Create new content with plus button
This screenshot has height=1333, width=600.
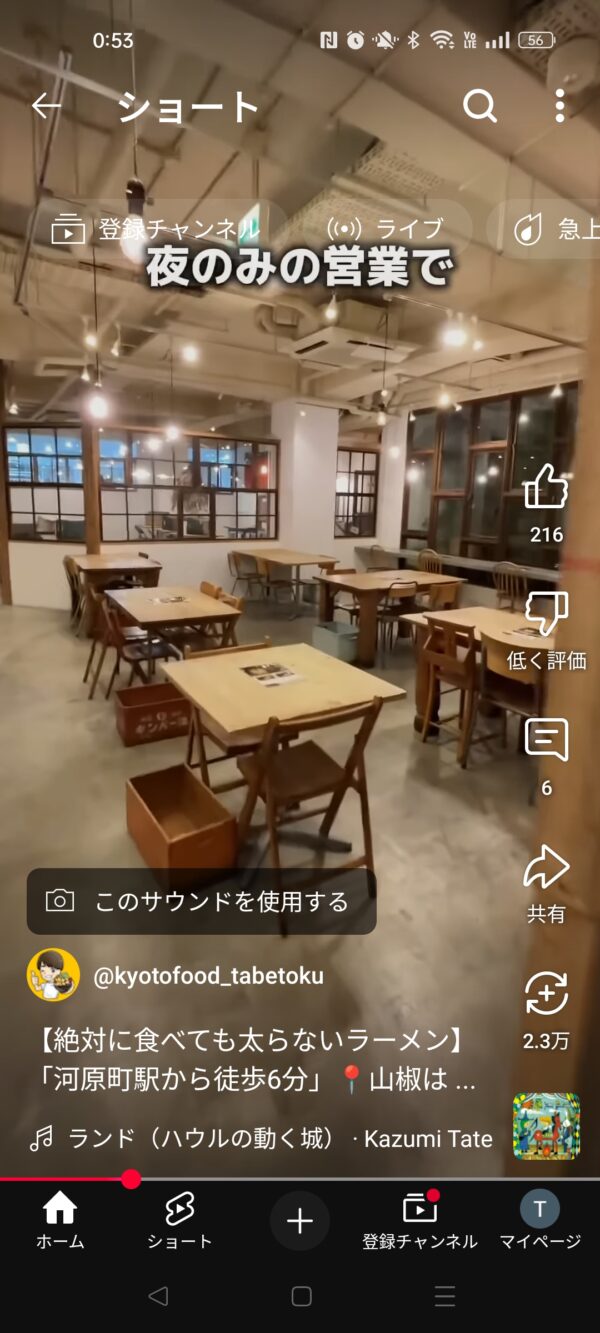click(x=300, y=1220)
